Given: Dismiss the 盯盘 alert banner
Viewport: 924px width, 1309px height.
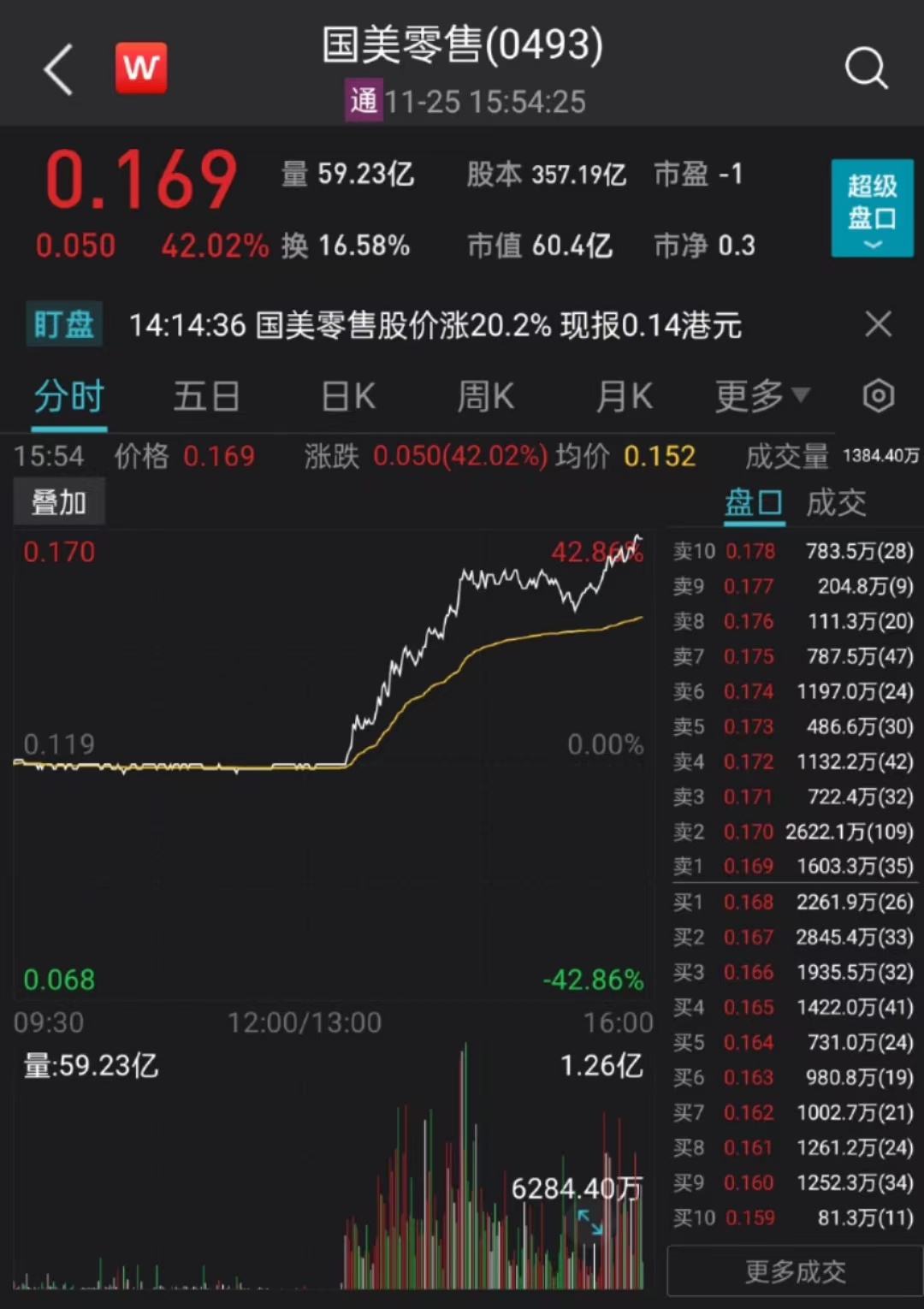Looking at the screenshot, I should 878,324.
